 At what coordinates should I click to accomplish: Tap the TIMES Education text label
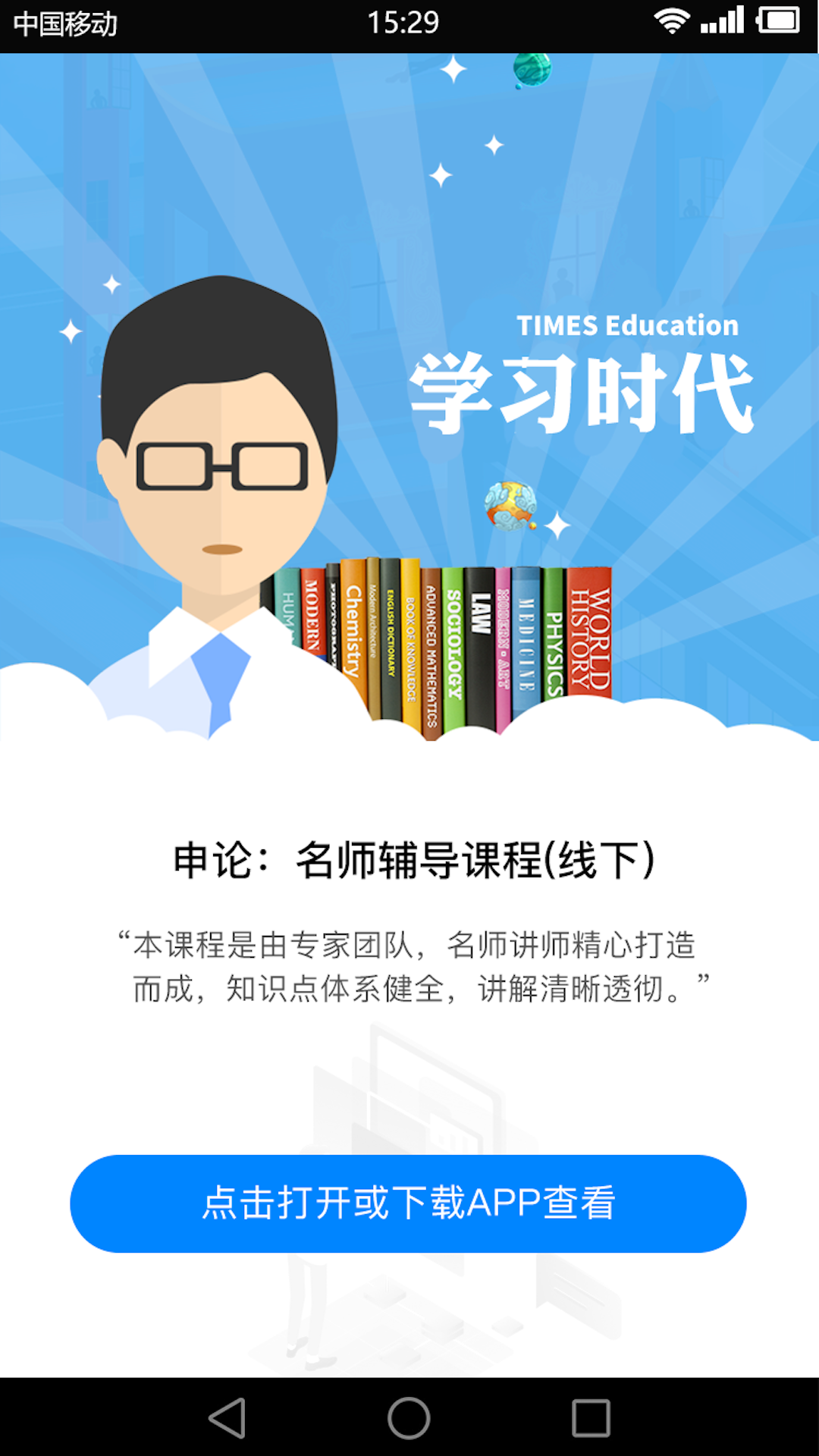tap(628, 326)
